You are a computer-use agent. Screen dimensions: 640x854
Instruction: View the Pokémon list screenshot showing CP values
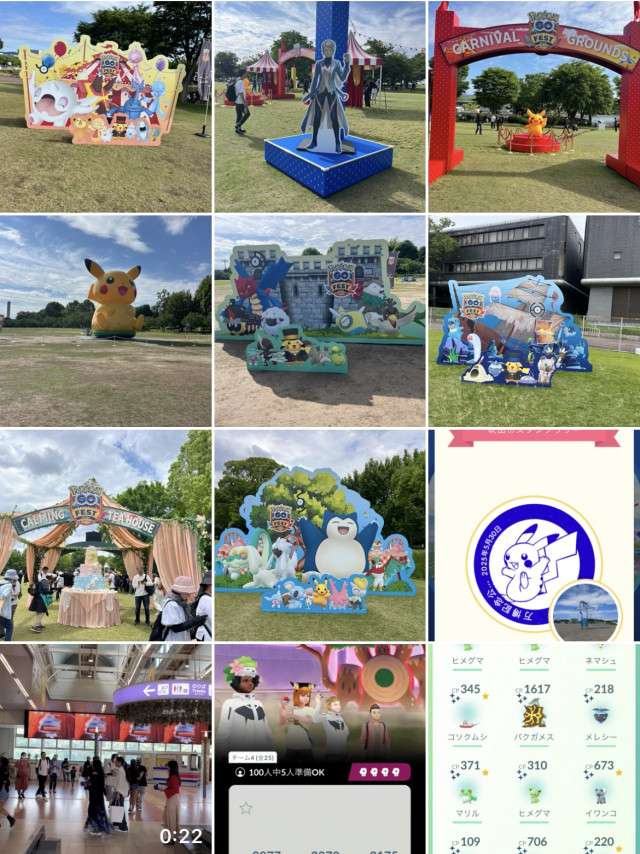click(534, 749)
